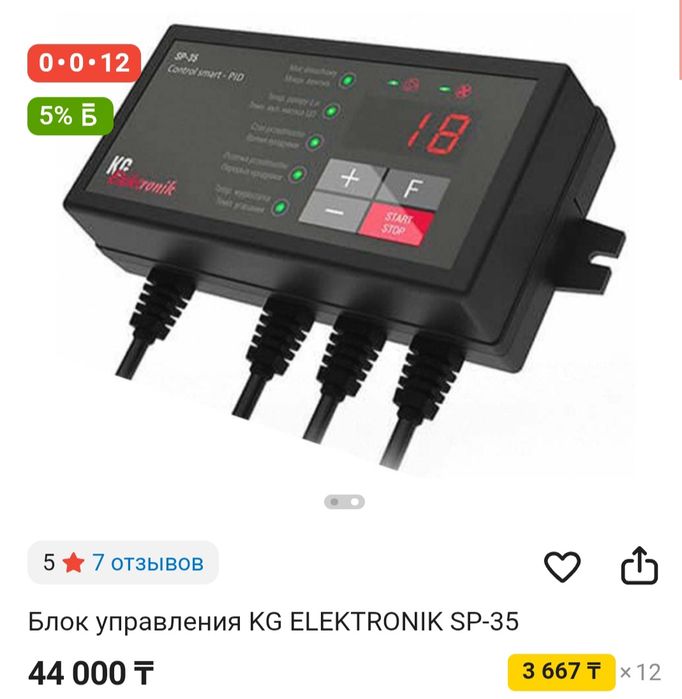
Task: Tap the image page indicator dots
Action: point(344,501)
